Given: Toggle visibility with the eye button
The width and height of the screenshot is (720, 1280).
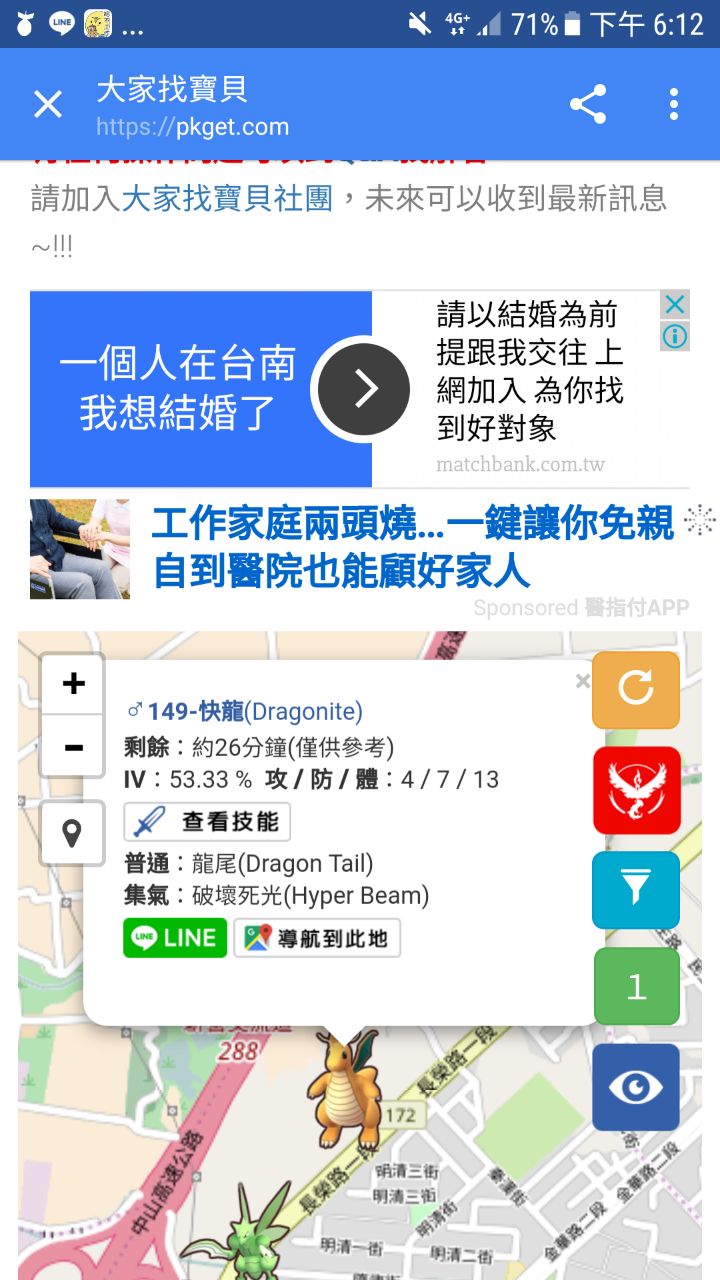Looking at the screenshot, I should (x=636, y=1087).
